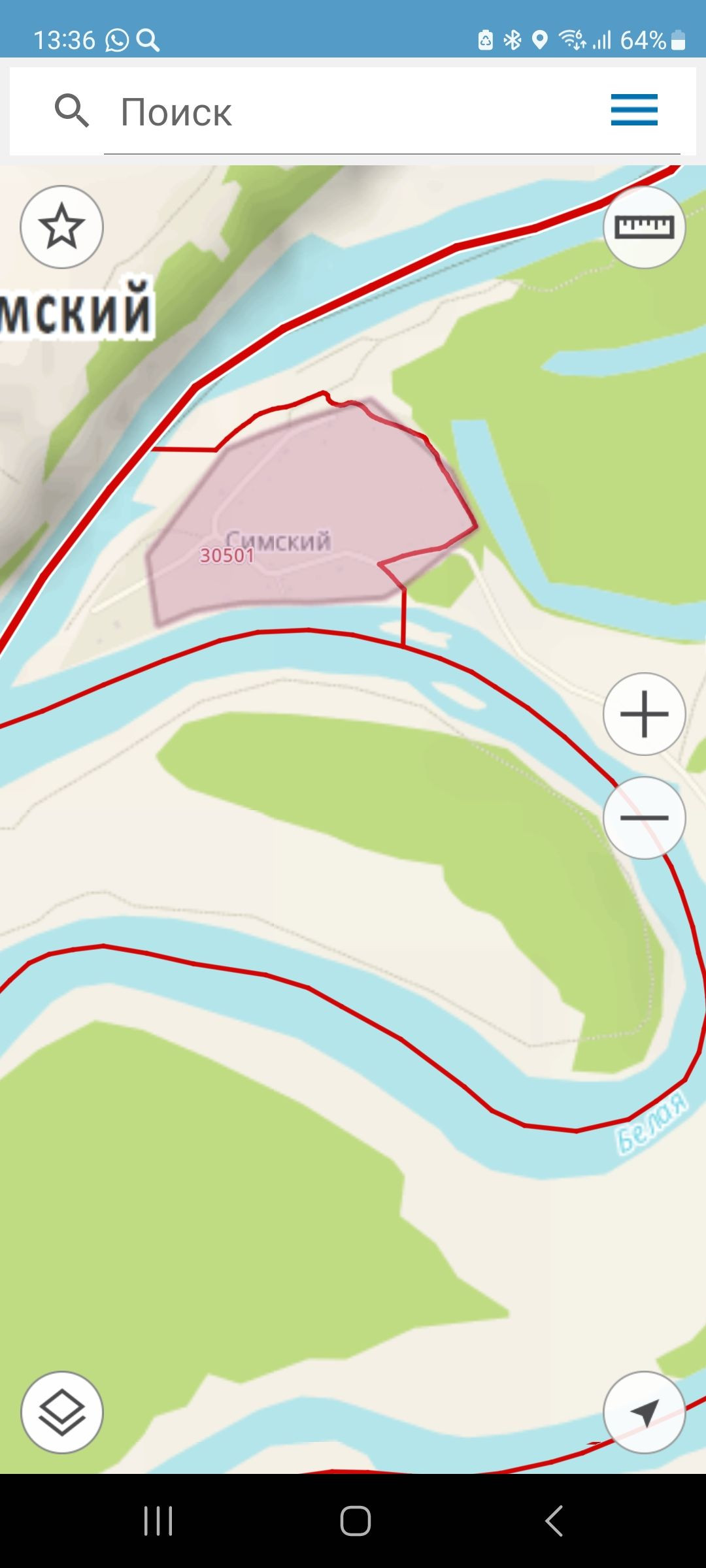Open the map layers selector
This screenshot has height=1568, width=706.
click(61, 1412)
